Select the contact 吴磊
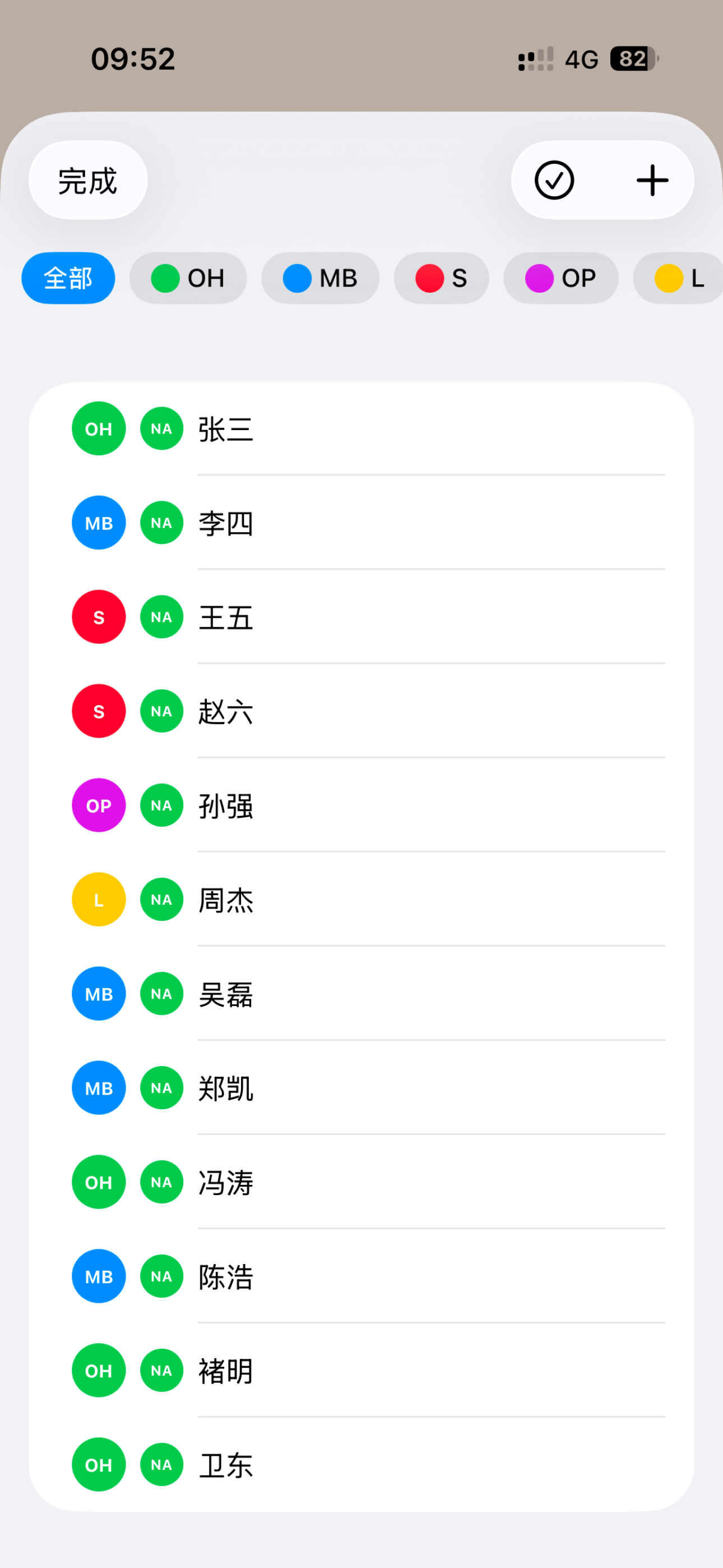 (x=226, y=993)
